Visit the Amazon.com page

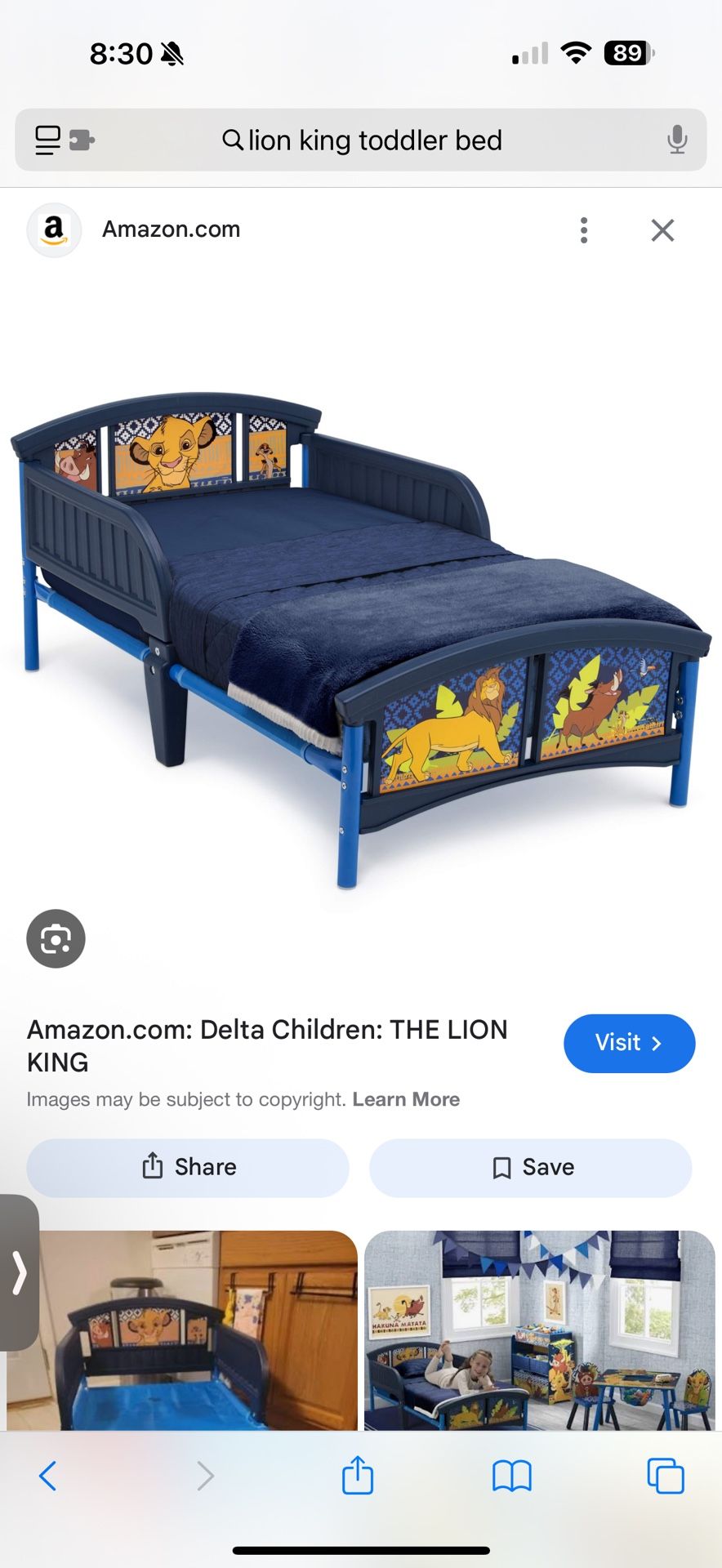pos(629,1043)
